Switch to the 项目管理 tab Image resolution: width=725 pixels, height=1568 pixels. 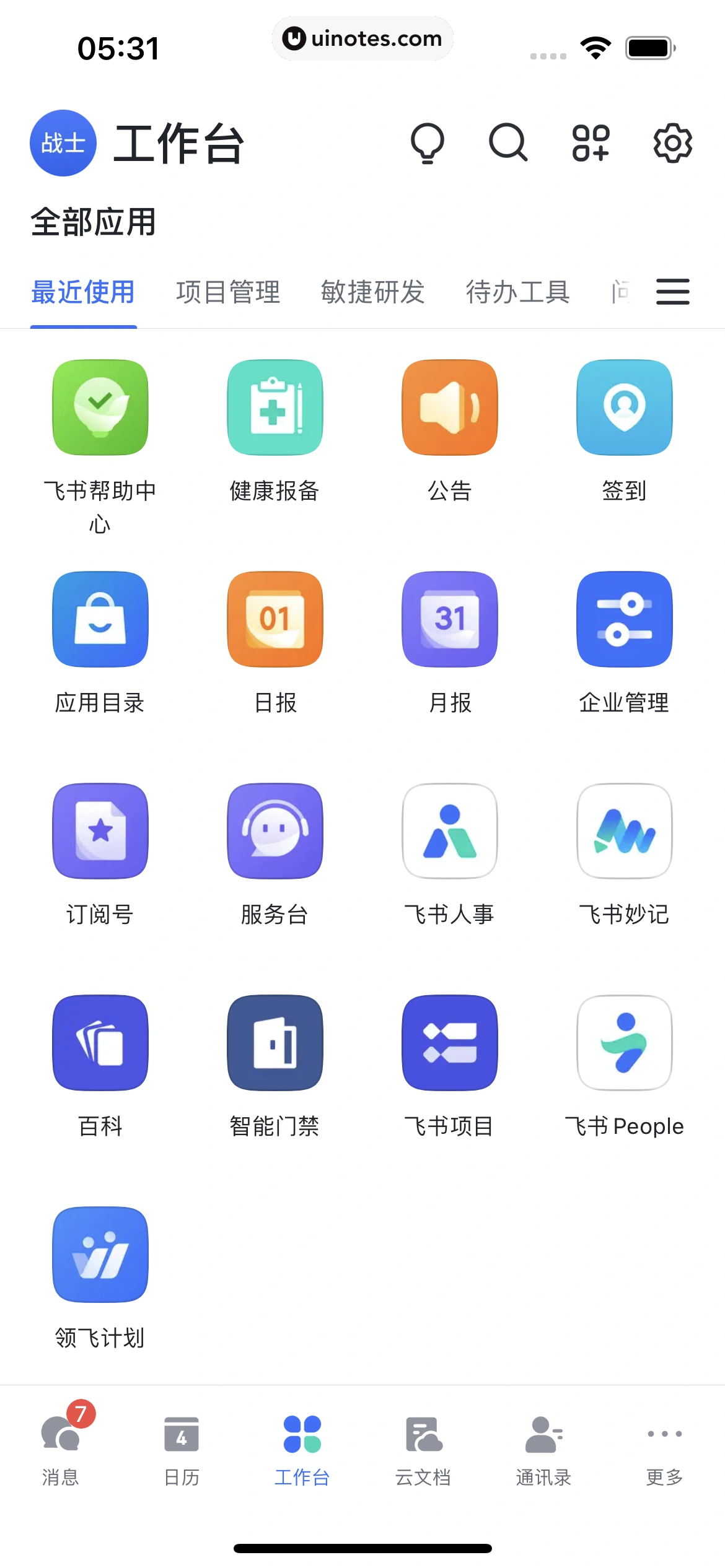tap(227, 292)
